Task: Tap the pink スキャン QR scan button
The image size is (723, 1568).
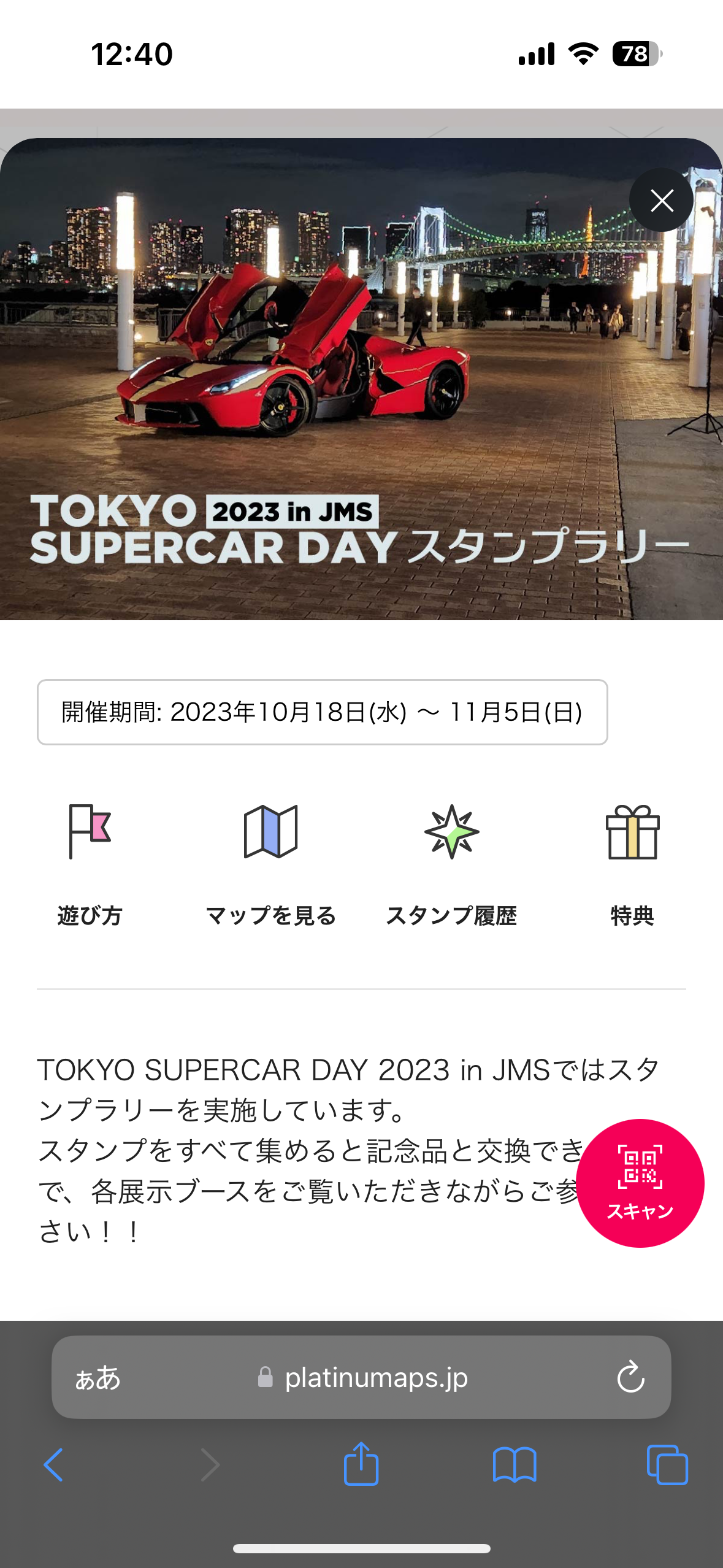Action: tap(640, 1183)
